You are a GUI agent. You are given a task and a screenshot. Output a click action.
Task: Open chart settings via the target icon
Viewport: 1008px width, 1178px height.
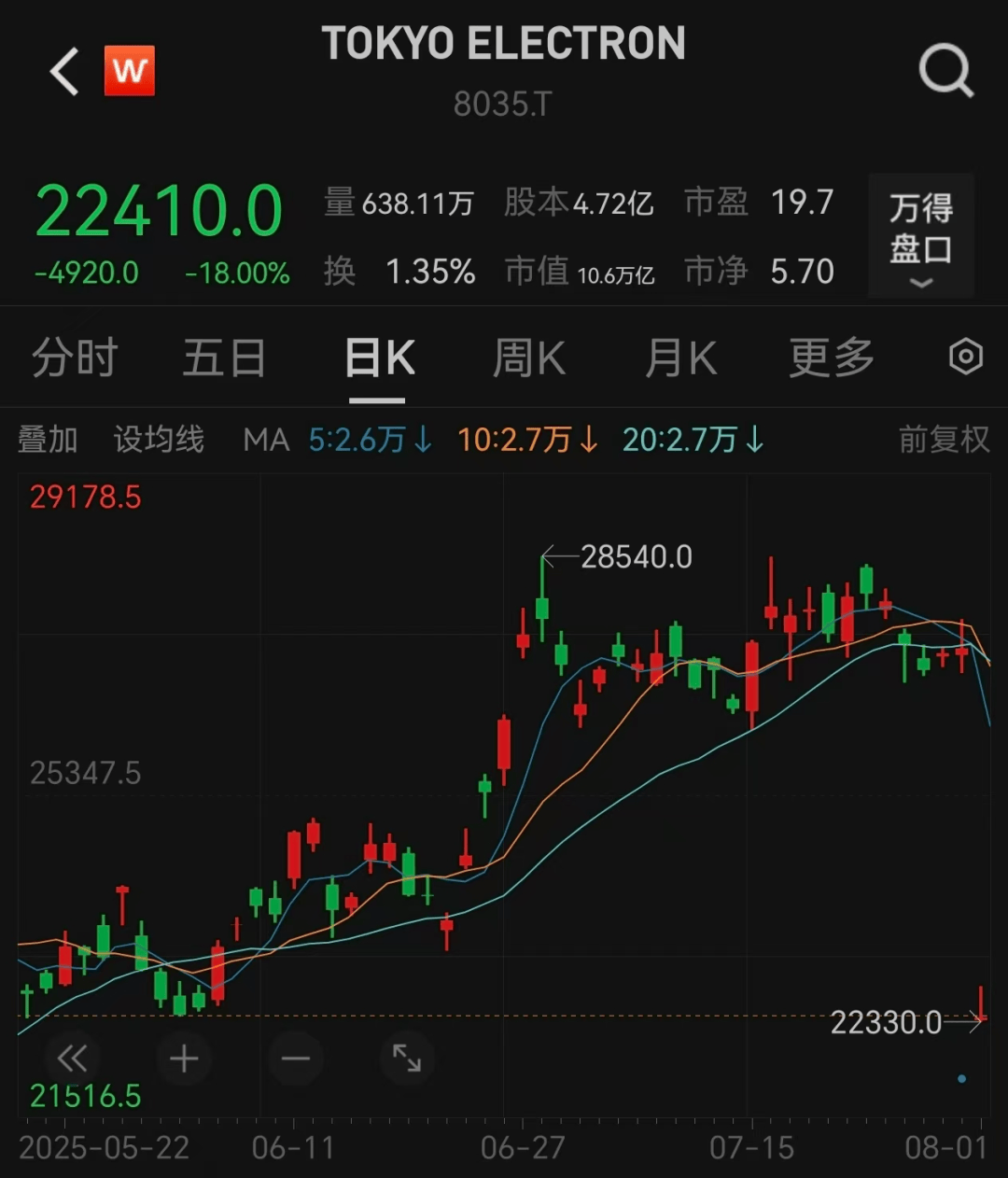966,356
